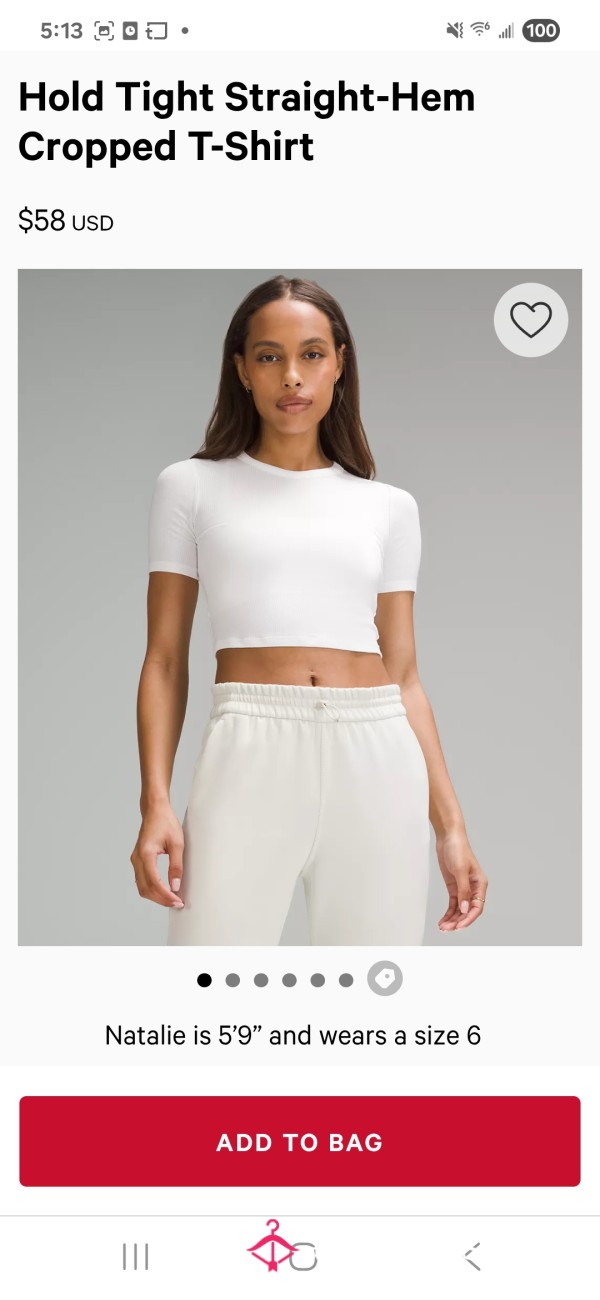Viewport: 600px width, 1300px height.
Task: Open recent apps from navigation bar
Action: [x=135, y=1257]
